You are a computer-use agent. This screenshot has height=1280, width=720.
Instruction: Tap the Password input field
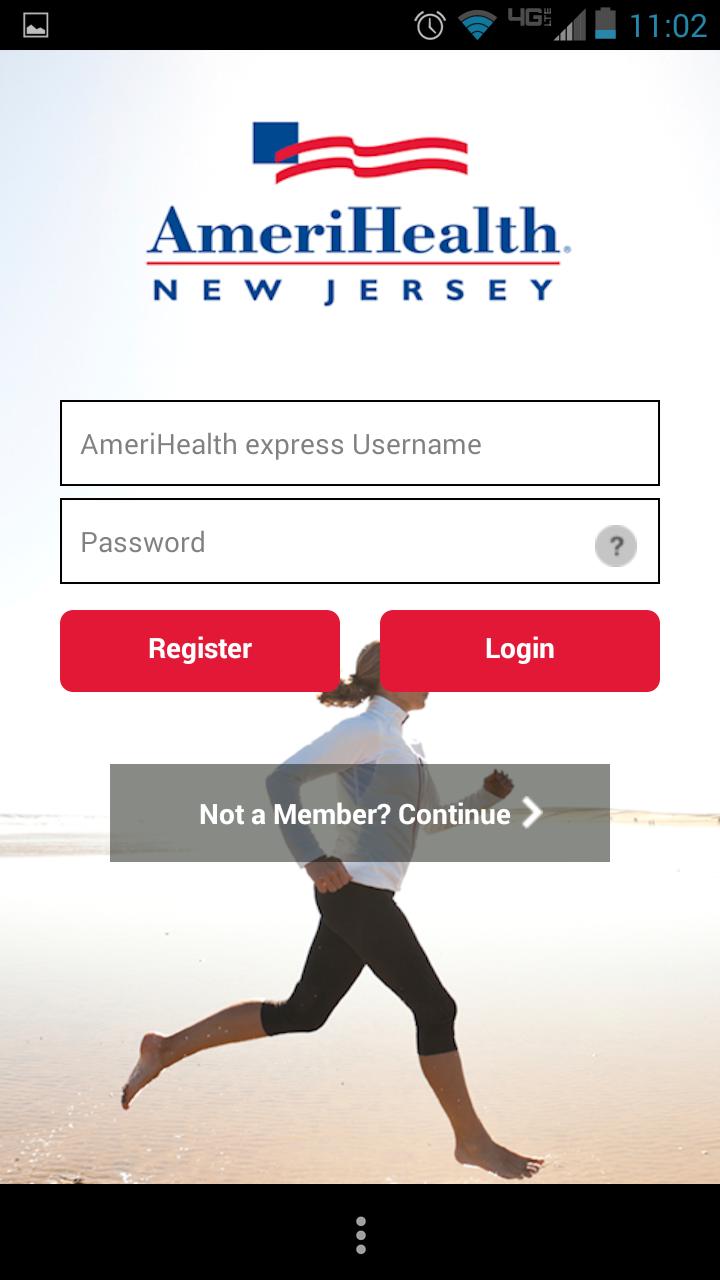(x=300, y=541)
